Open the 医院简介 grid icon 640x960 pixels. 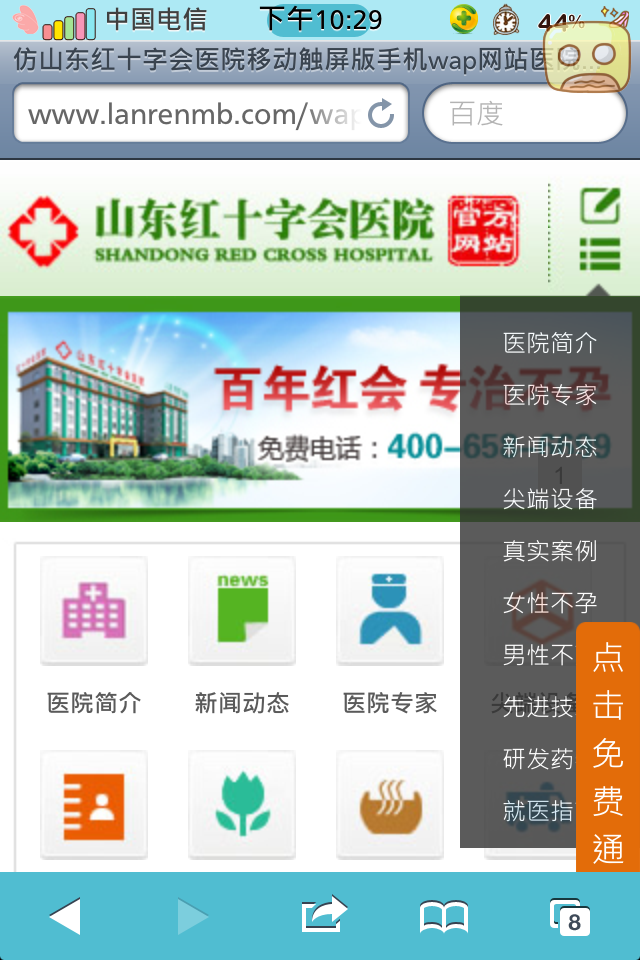pos(94,610)
